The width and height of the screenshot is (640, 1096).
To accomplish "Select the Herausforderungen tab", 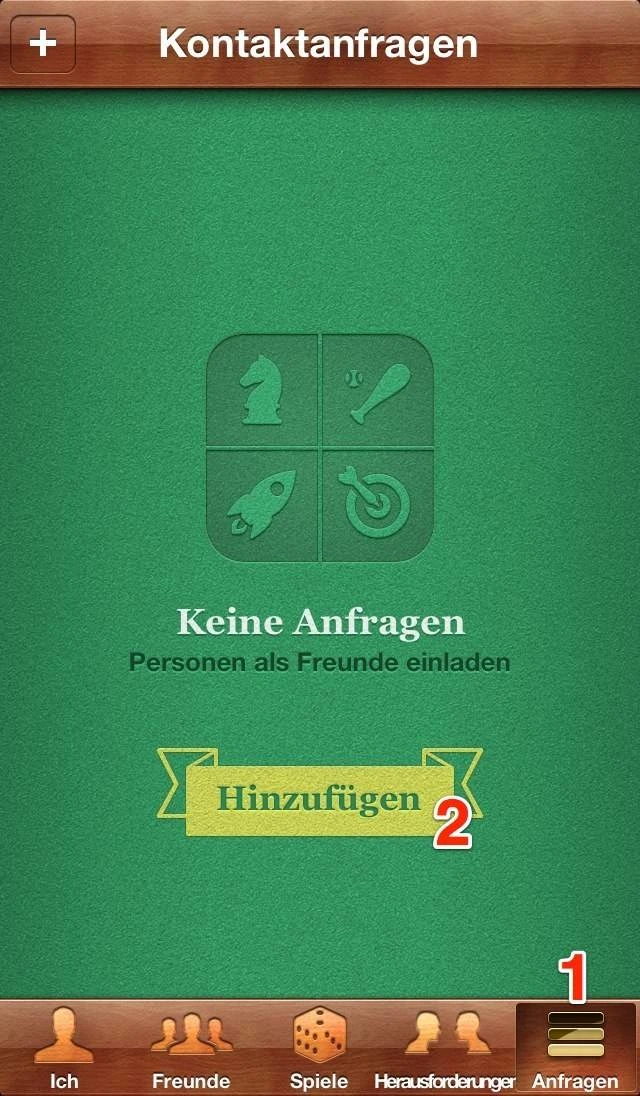I will (444, 1047).
